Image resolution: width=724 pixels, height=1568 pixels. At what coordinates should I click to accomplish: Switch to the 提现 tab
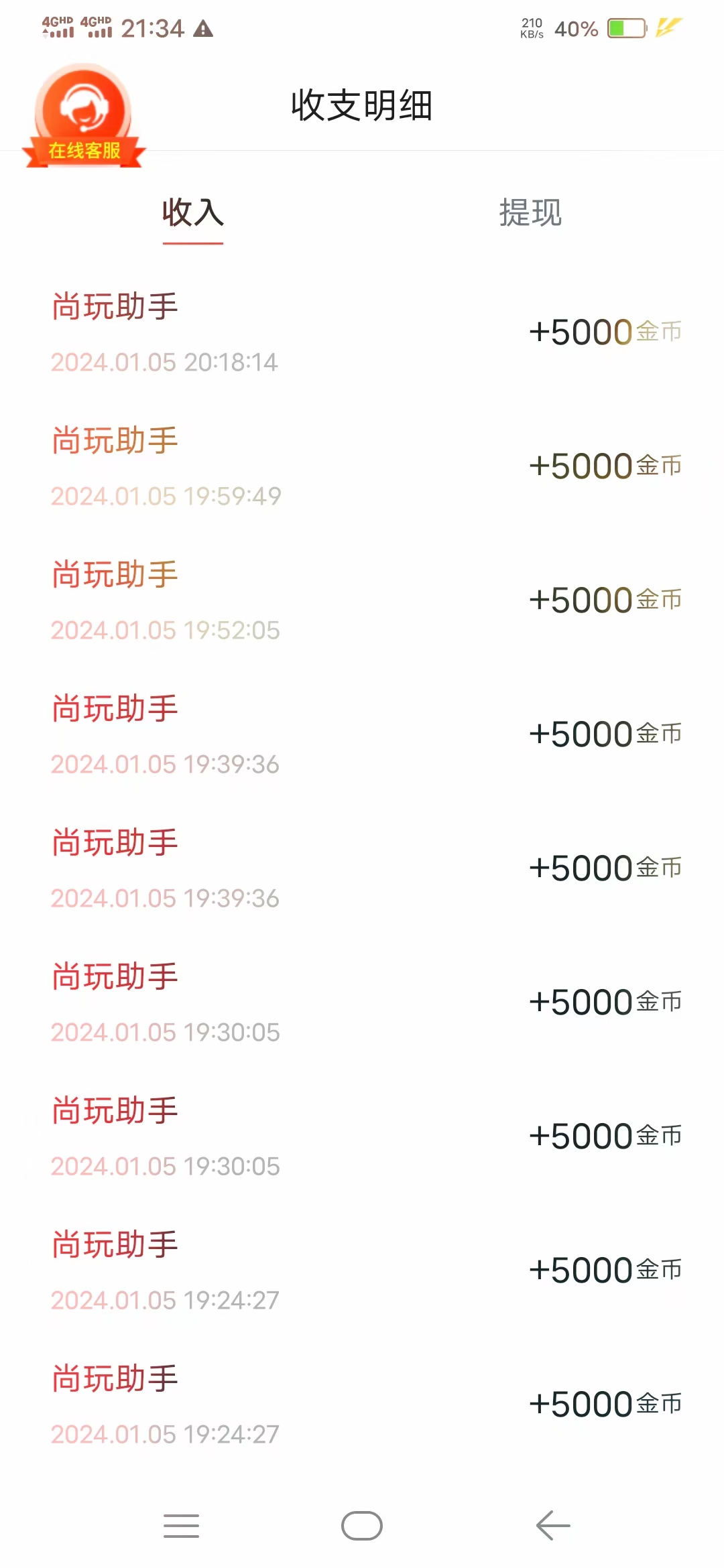pyautogui.click(x=530, y=213)
